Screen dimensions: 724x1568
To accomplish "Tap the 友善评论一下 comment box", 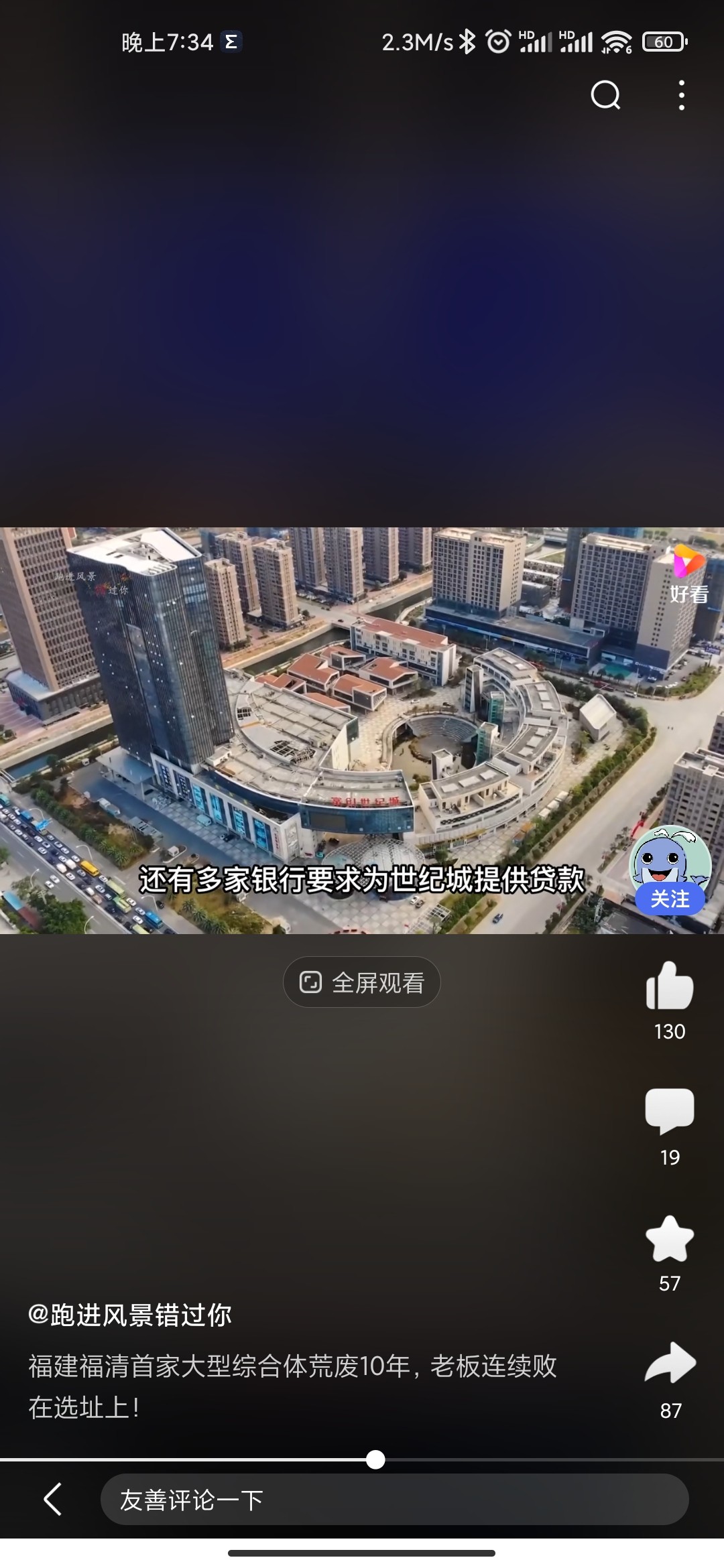I will tap(394, 1500).
